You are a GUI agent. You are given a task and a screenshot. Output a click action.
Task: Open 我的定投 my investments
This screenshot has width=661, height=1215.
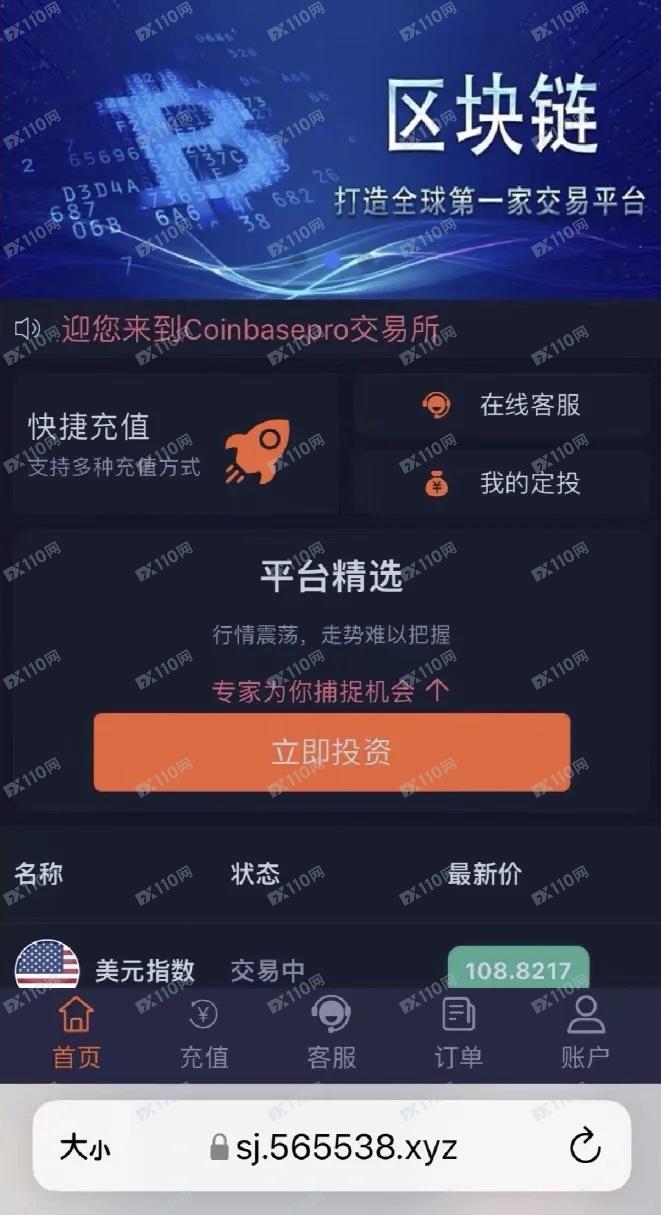pyautogui.click(x=503, y=483)
